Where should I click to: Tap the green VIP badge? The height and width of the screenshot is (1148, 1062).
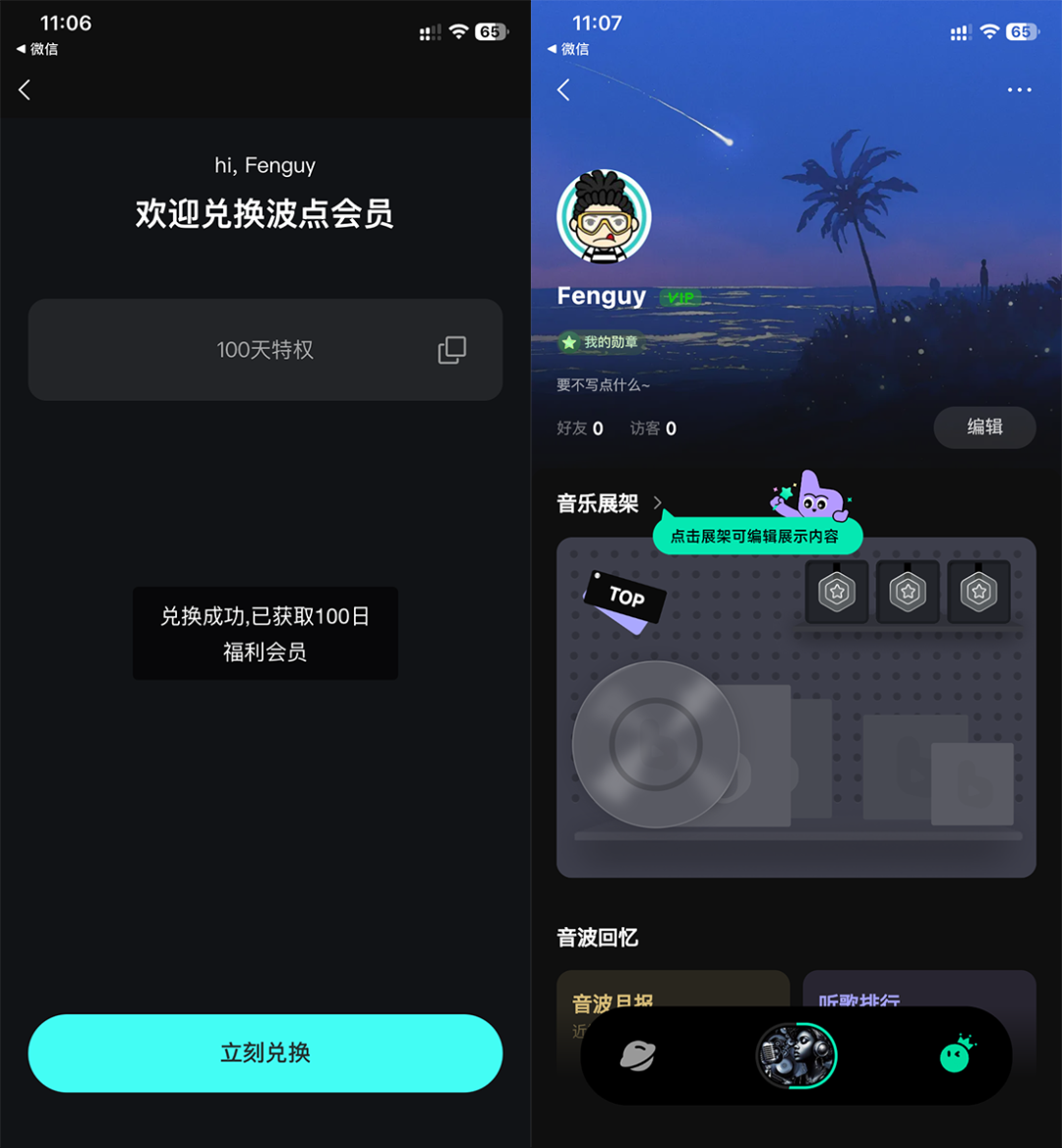[x=679, y=297]
